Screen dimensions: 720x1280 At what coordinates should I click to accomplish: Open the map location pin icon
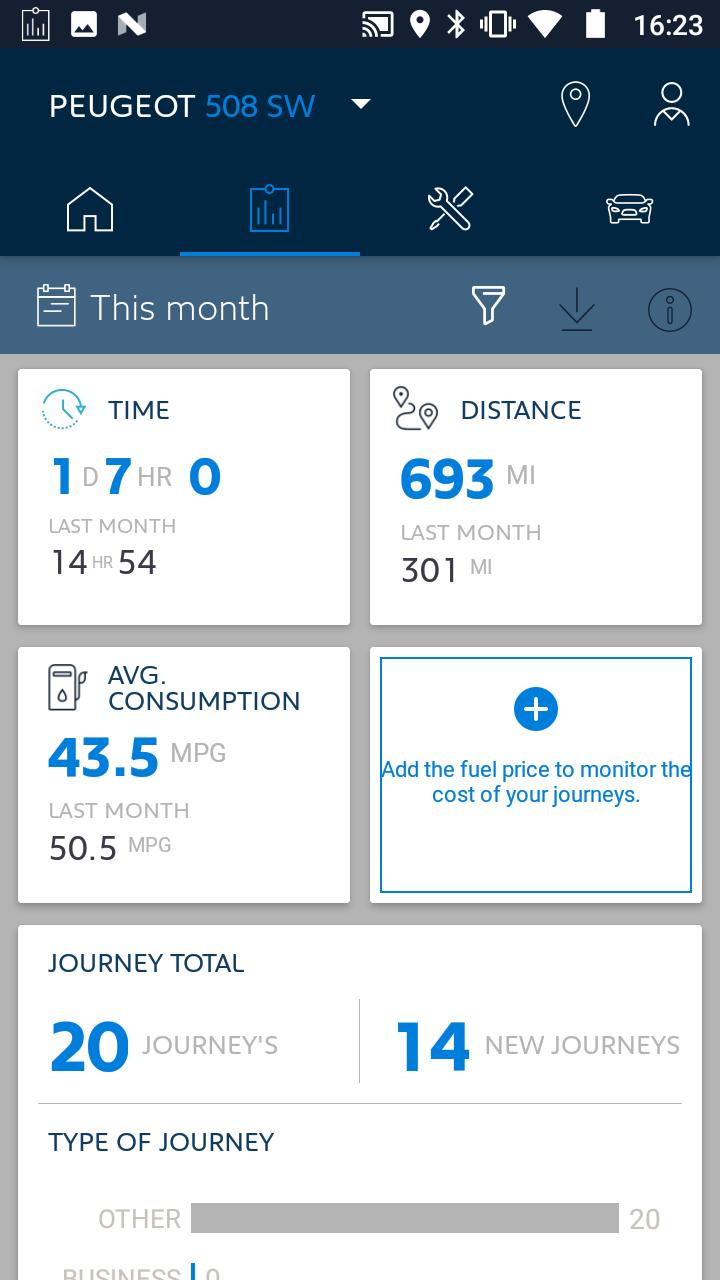click(575, 105)
